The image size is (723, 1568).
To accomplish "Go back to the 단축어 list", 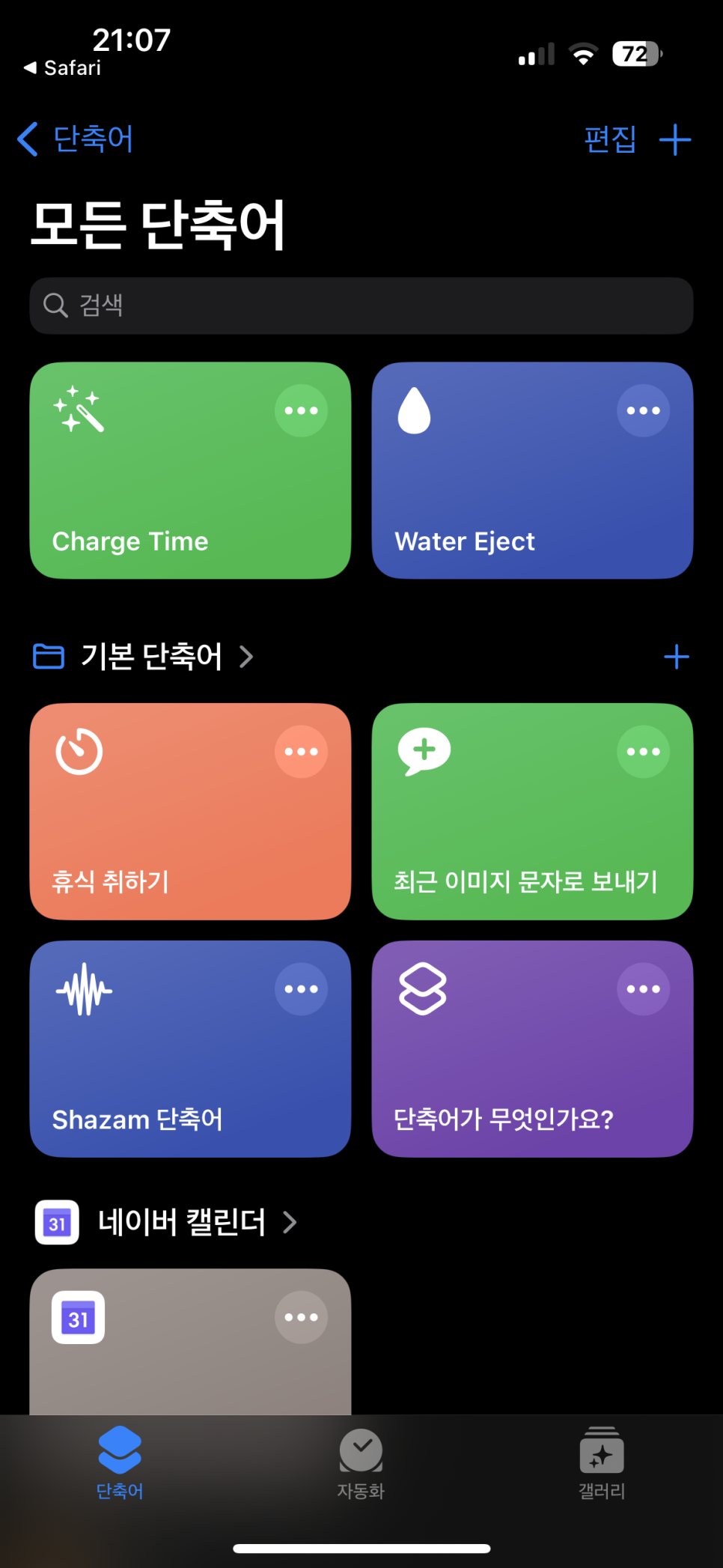I will (x=75, y=139).
